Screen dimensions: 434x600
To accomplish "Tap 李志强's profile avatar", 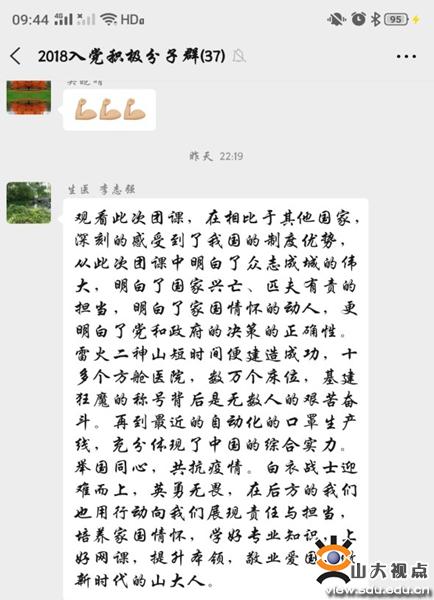I will 29,203.
